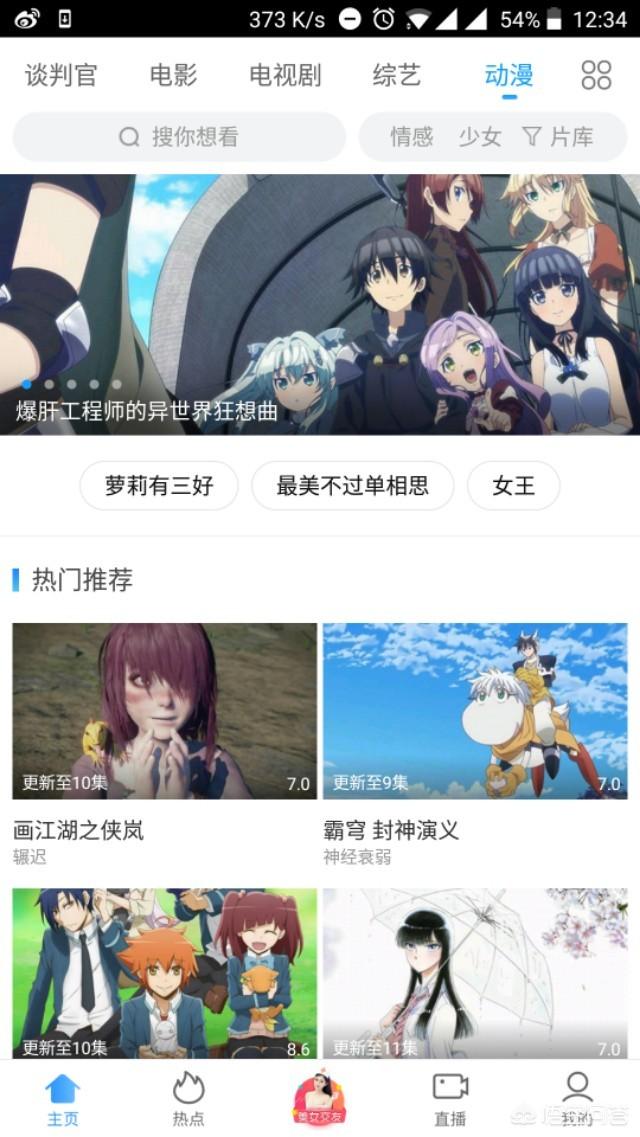
Task: Tap the 搜你想看 search box
Action: click(179, 136)
